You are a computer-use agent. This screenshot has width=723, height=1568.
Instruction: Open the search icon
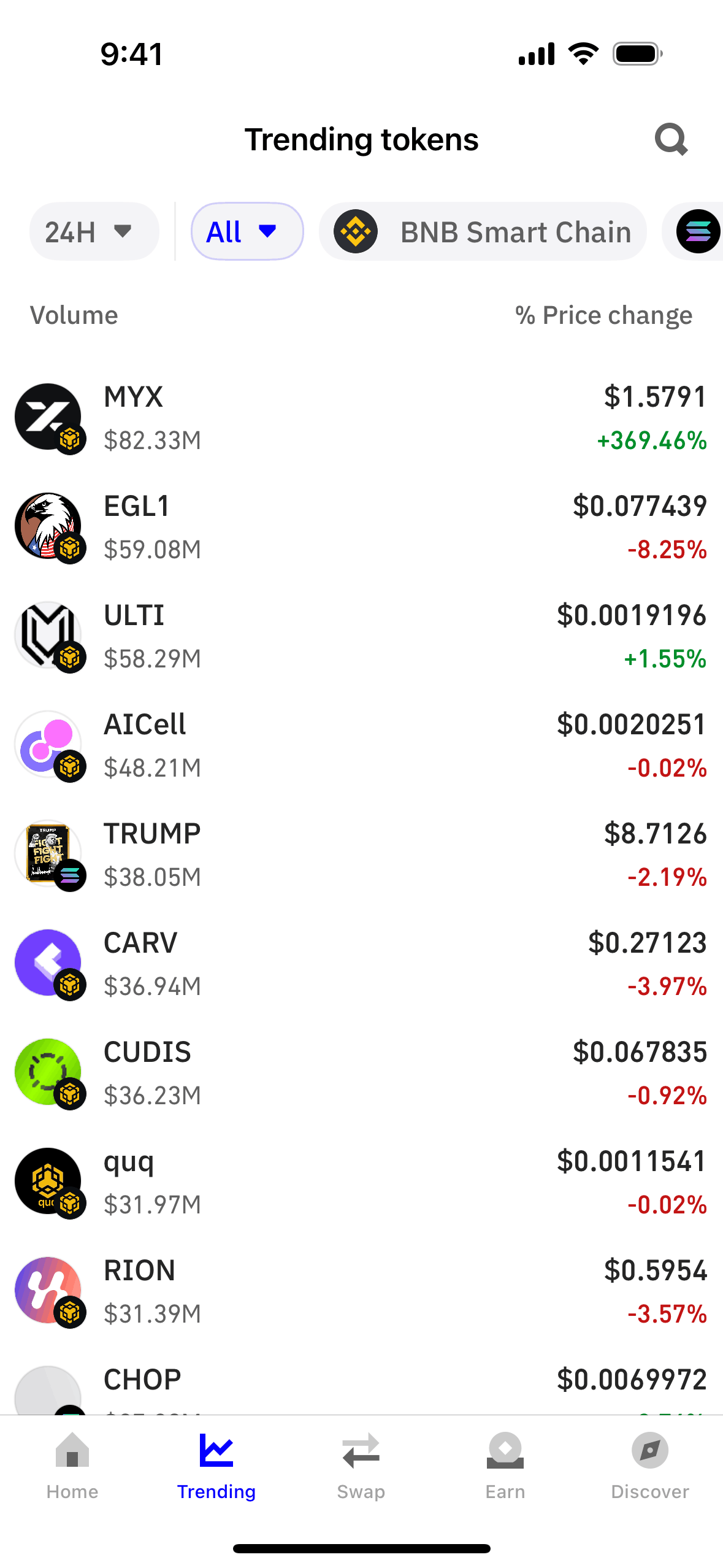coord(671,140)
